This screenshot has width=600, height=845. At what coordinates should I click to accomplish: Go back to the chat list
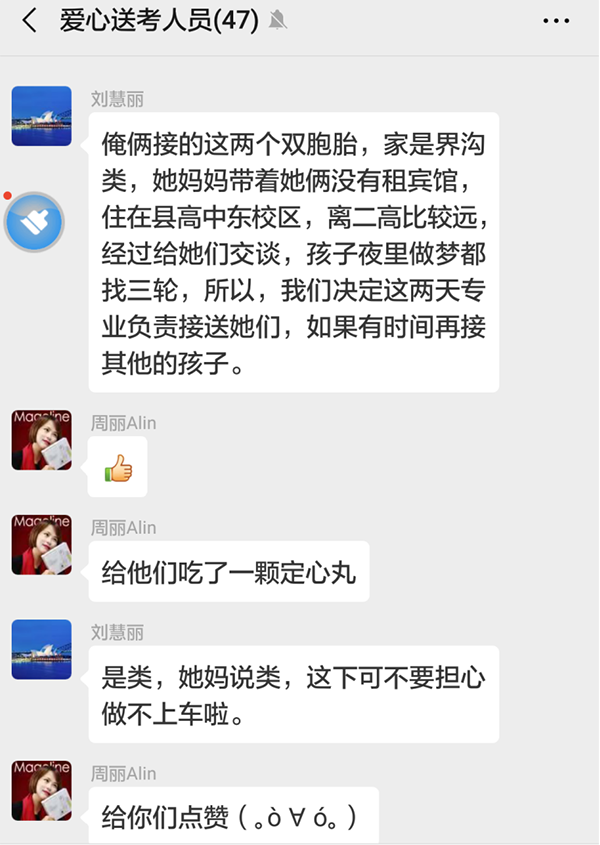(29, 20)
